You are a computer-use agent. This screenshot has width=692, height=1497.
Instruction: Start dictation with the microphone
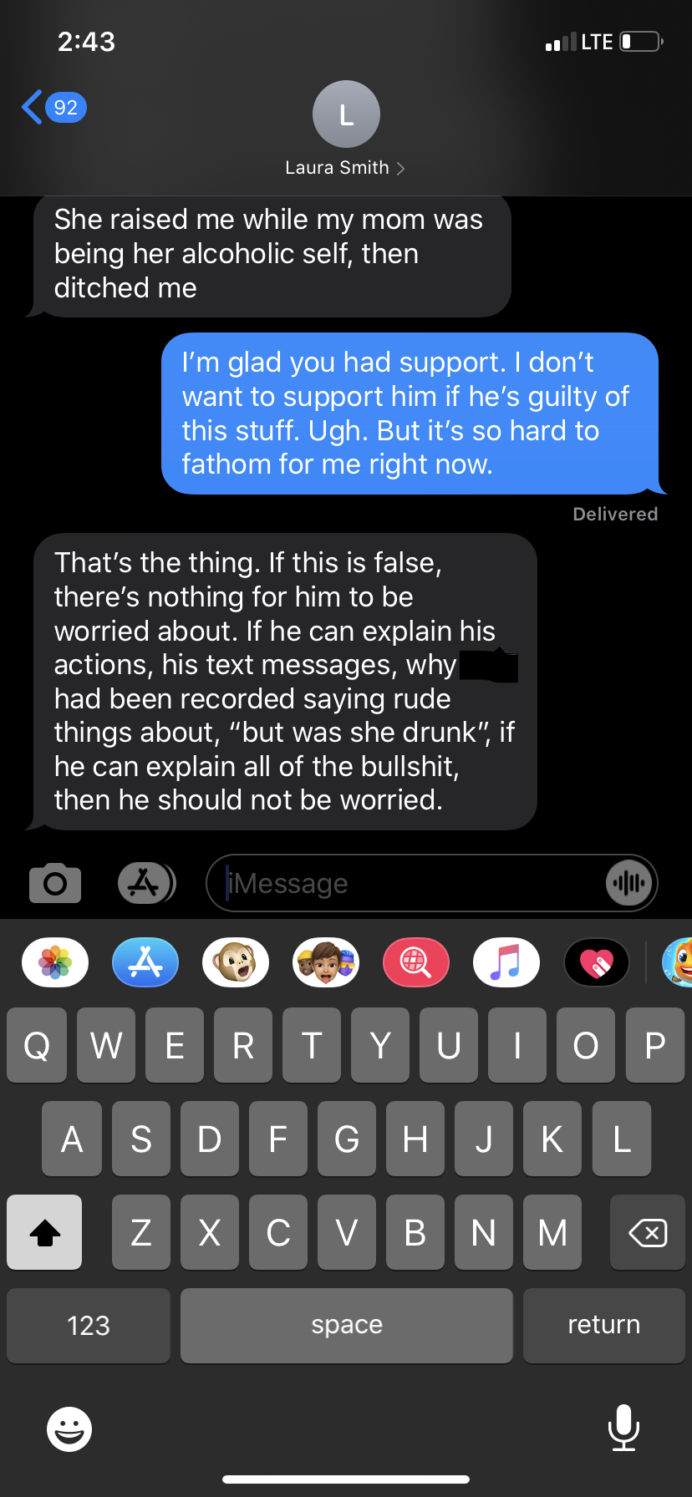[x=623, y=1427]
